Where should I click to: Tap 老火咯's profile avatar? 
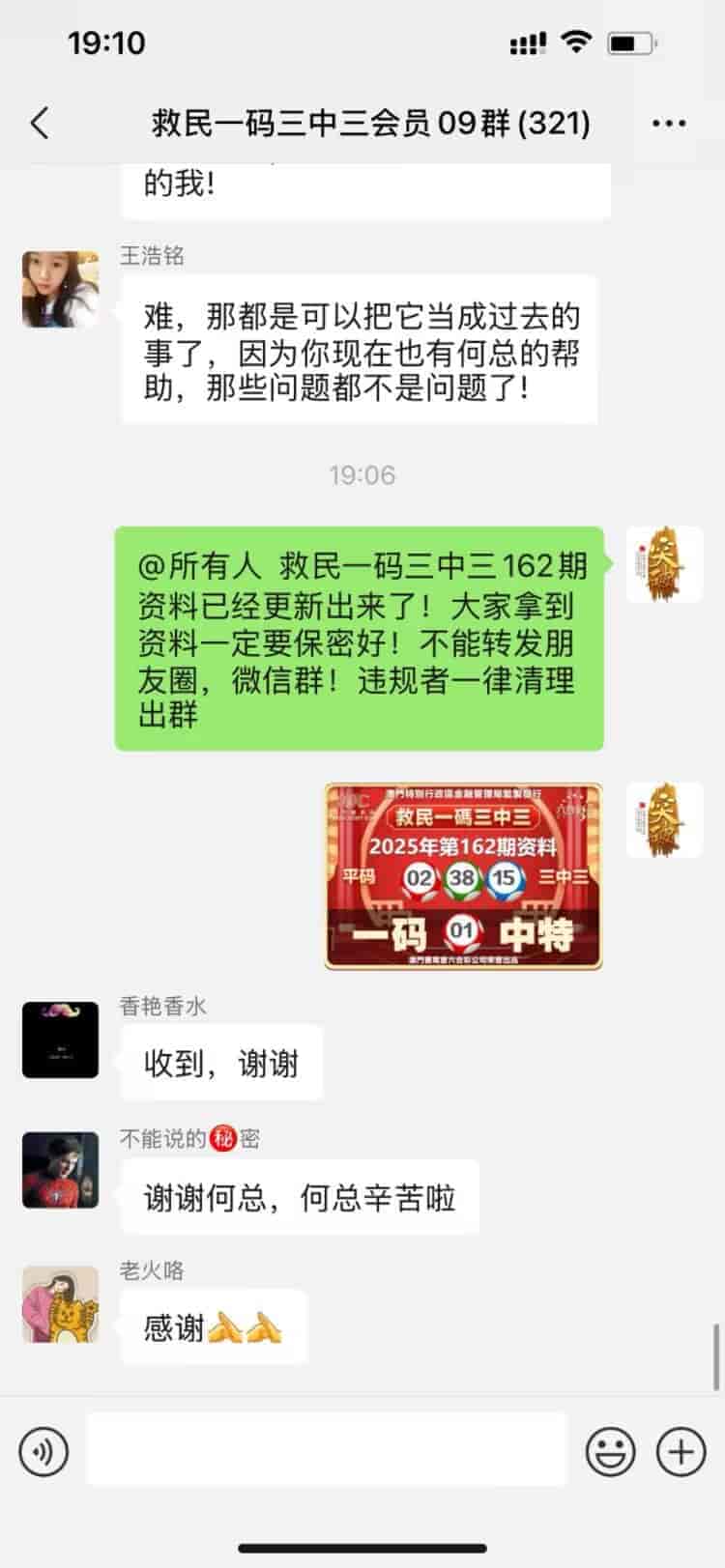pyautogui.click(x=60, y=1304)
